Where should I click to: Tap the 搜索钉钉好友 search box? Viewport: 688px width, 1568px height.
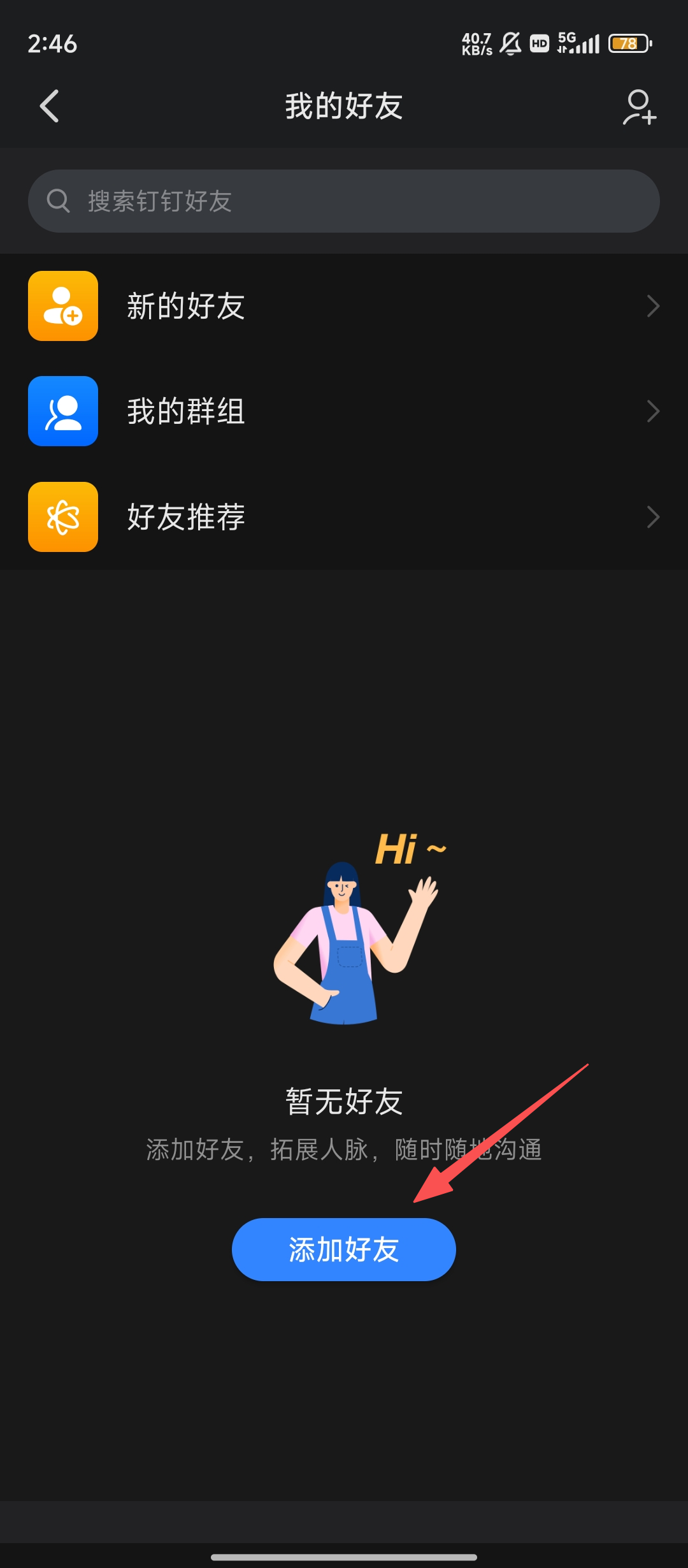tap(344, 201)
